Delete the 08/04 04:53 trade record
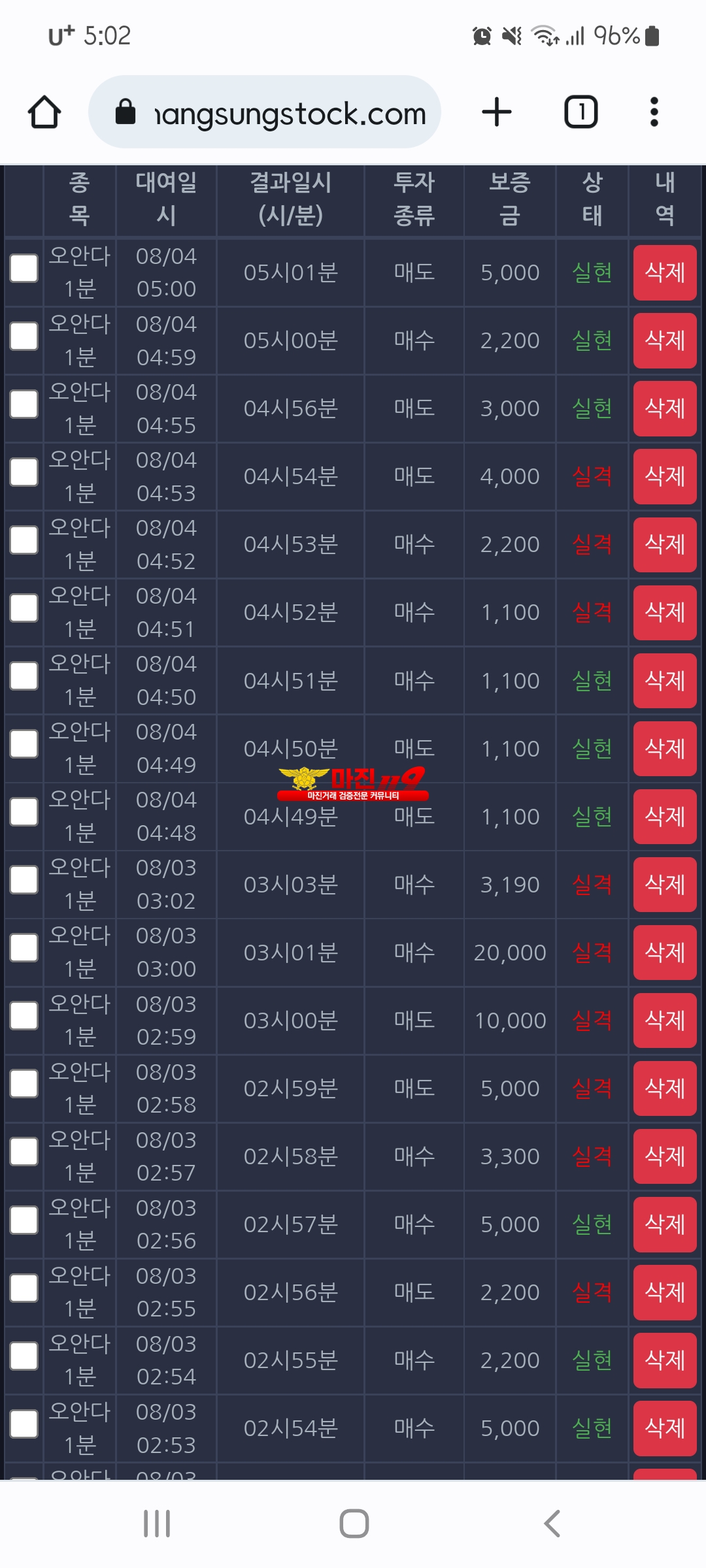 [665, 476]
